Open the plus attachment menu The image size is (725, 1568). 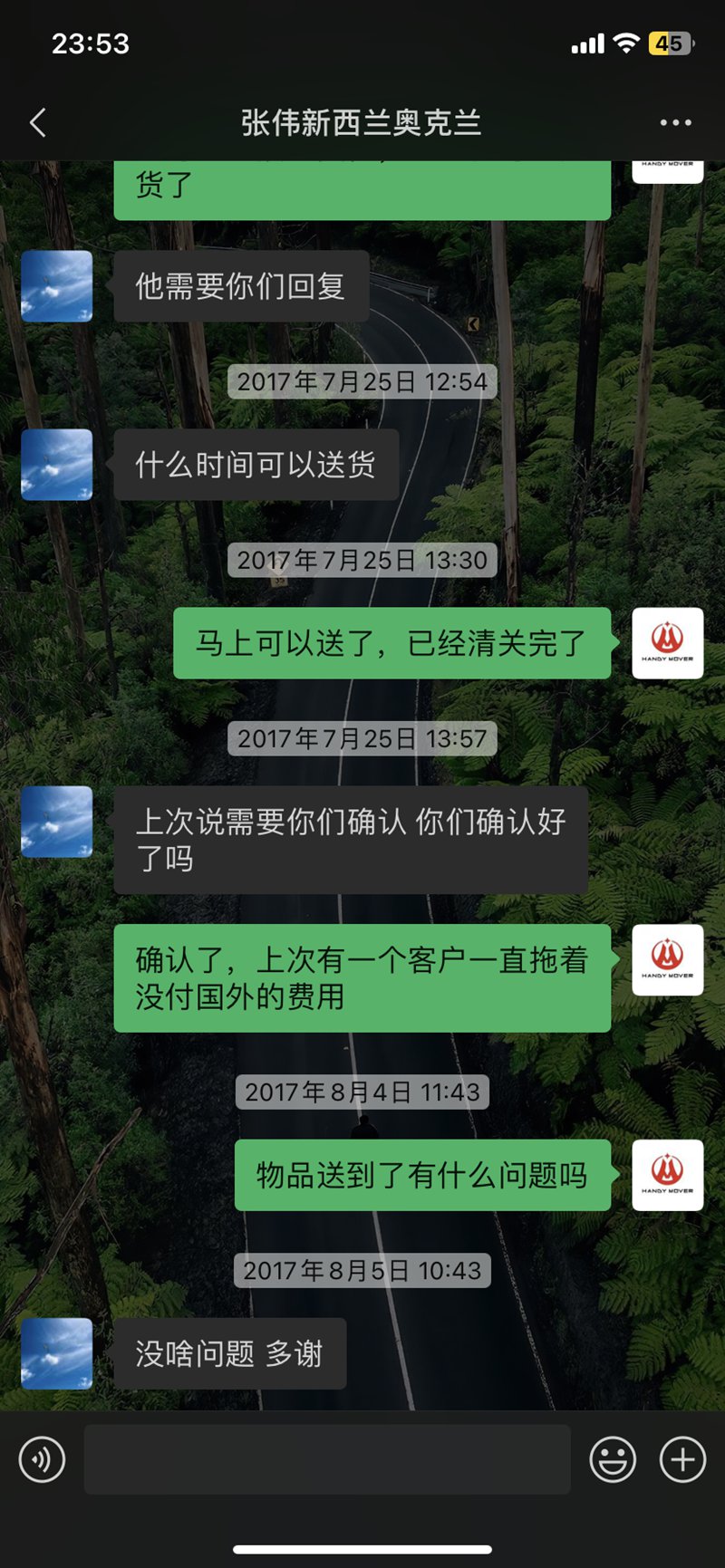pos(682,1459)
